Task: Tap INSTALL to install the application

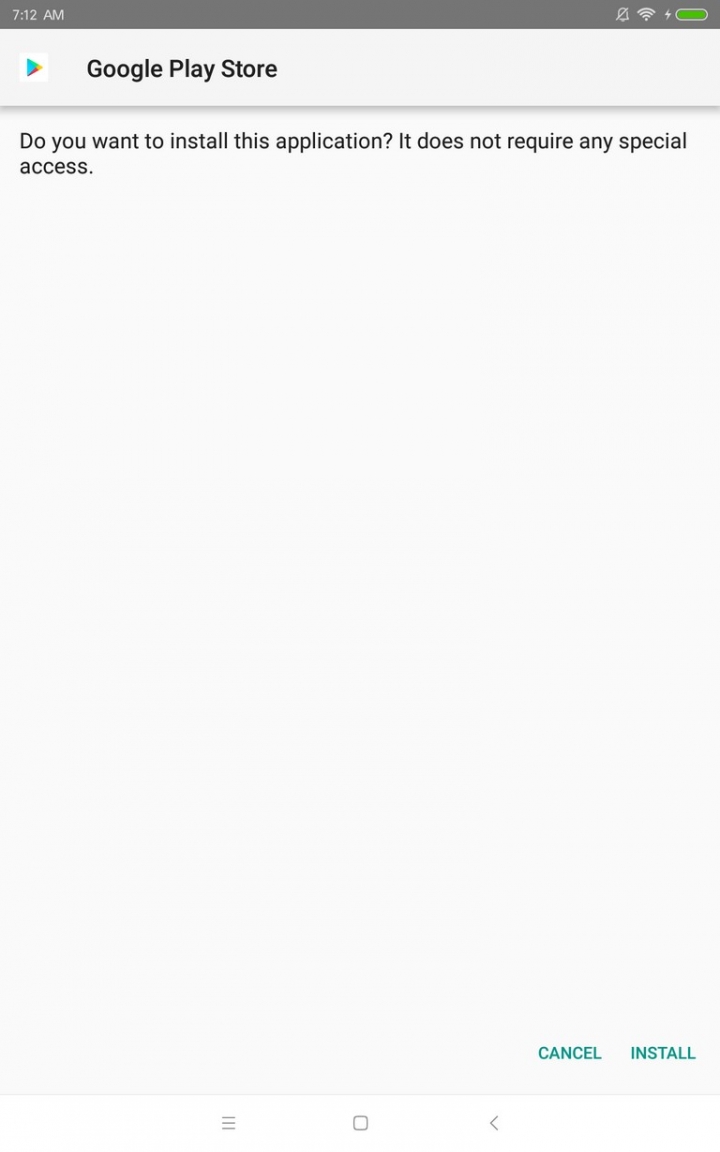Action: pos(663,1053)
